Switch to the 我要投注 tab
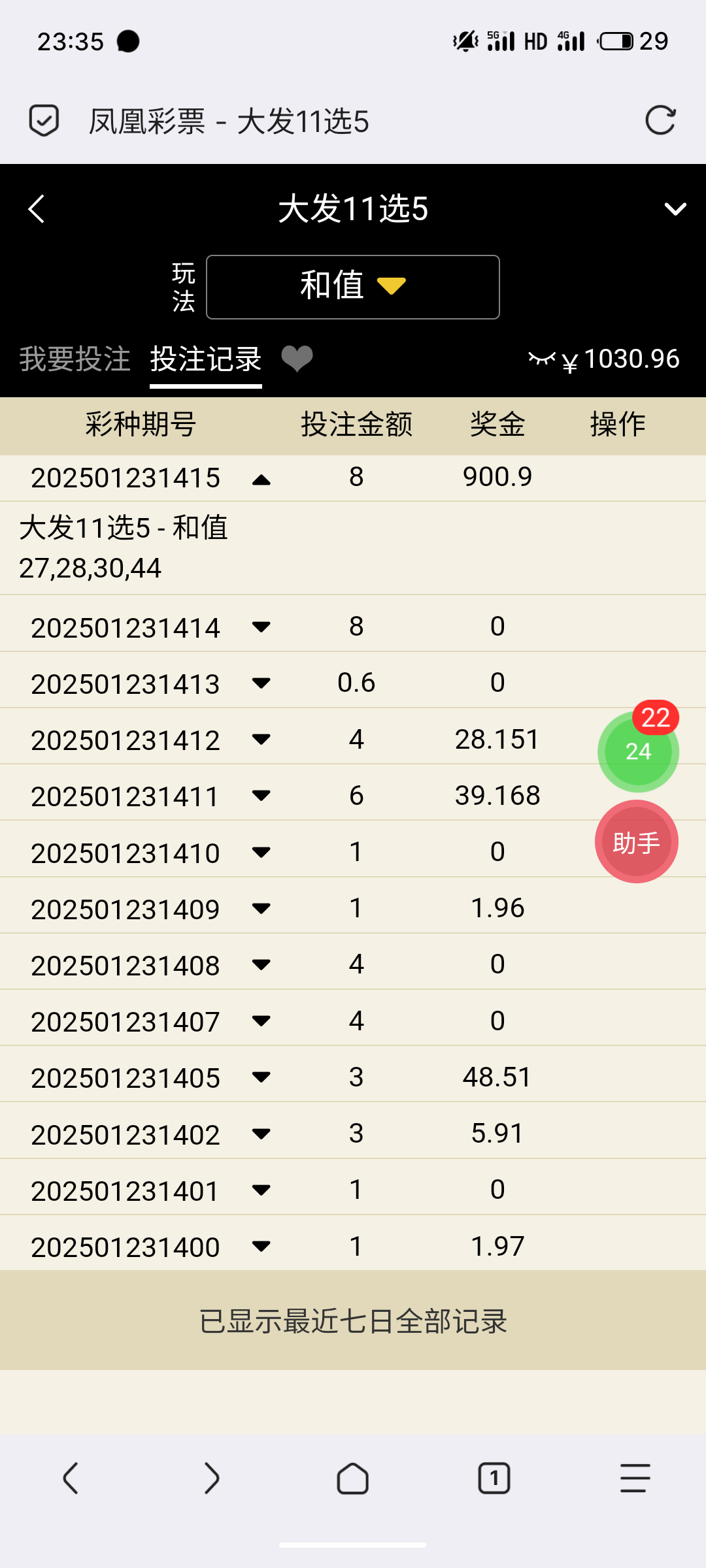 click(x=75, y=359)
